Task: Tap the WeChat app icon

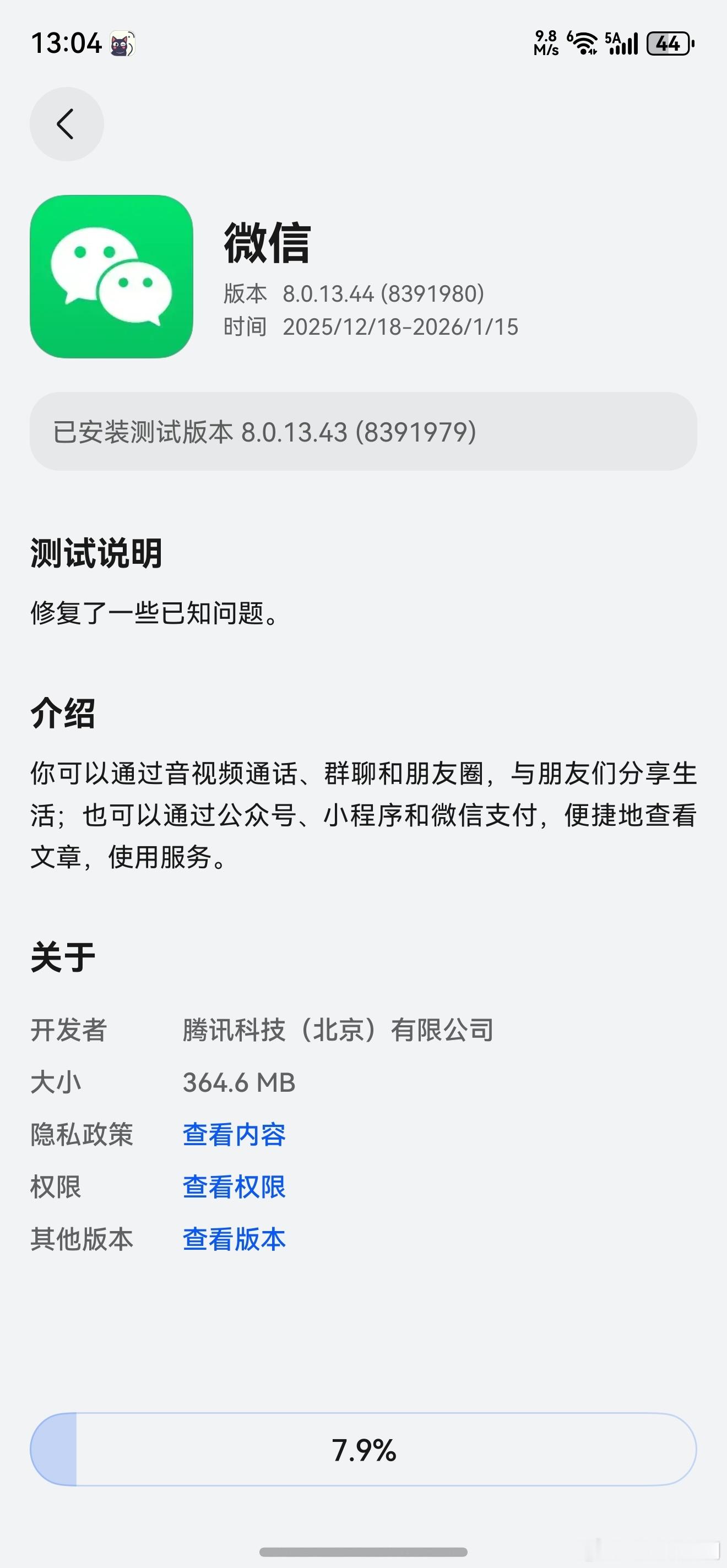Action: point(113,277)
